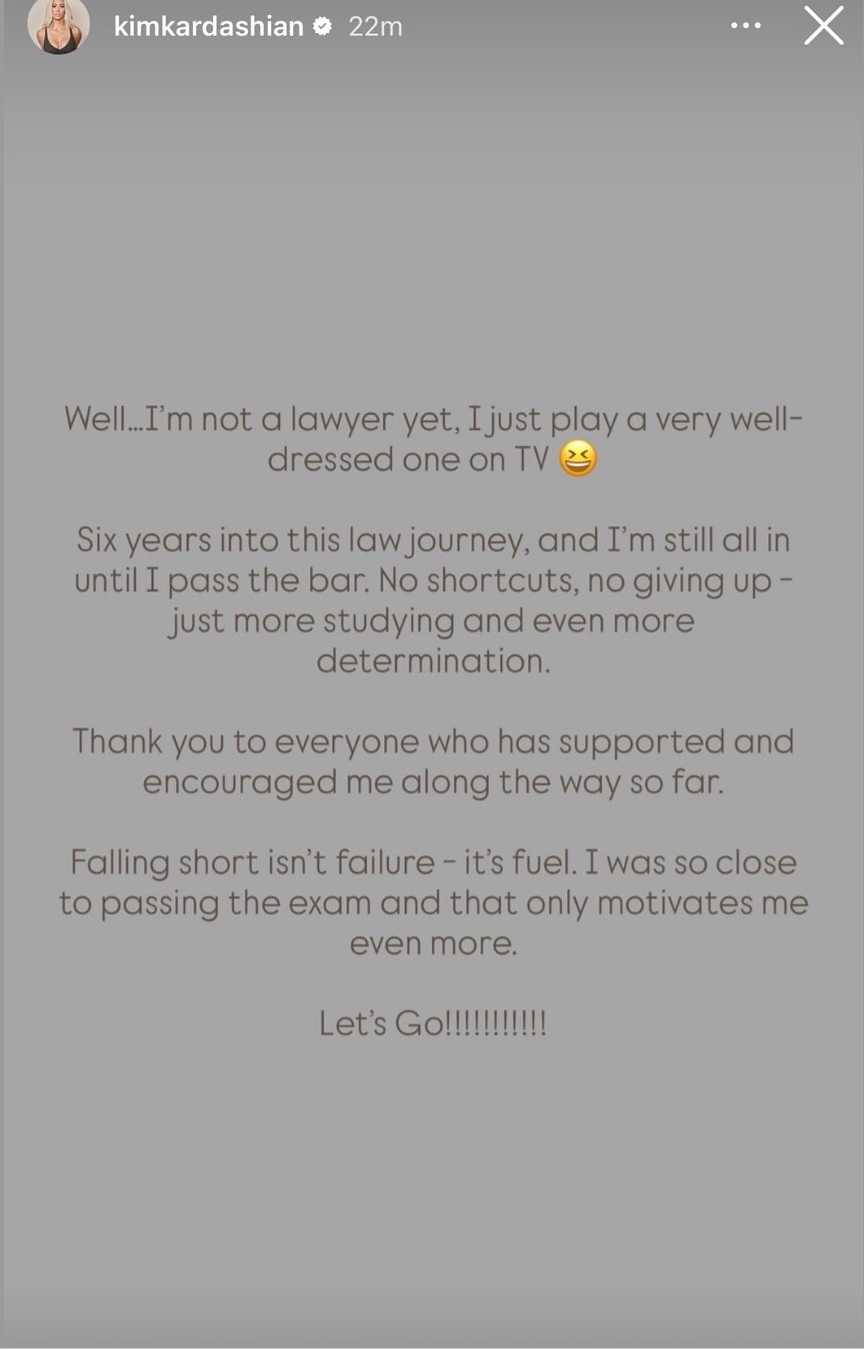Select the Thank you paragraph text
Image resolution: width=864 pixels, height=1350 pixels.
click(432, 761)
